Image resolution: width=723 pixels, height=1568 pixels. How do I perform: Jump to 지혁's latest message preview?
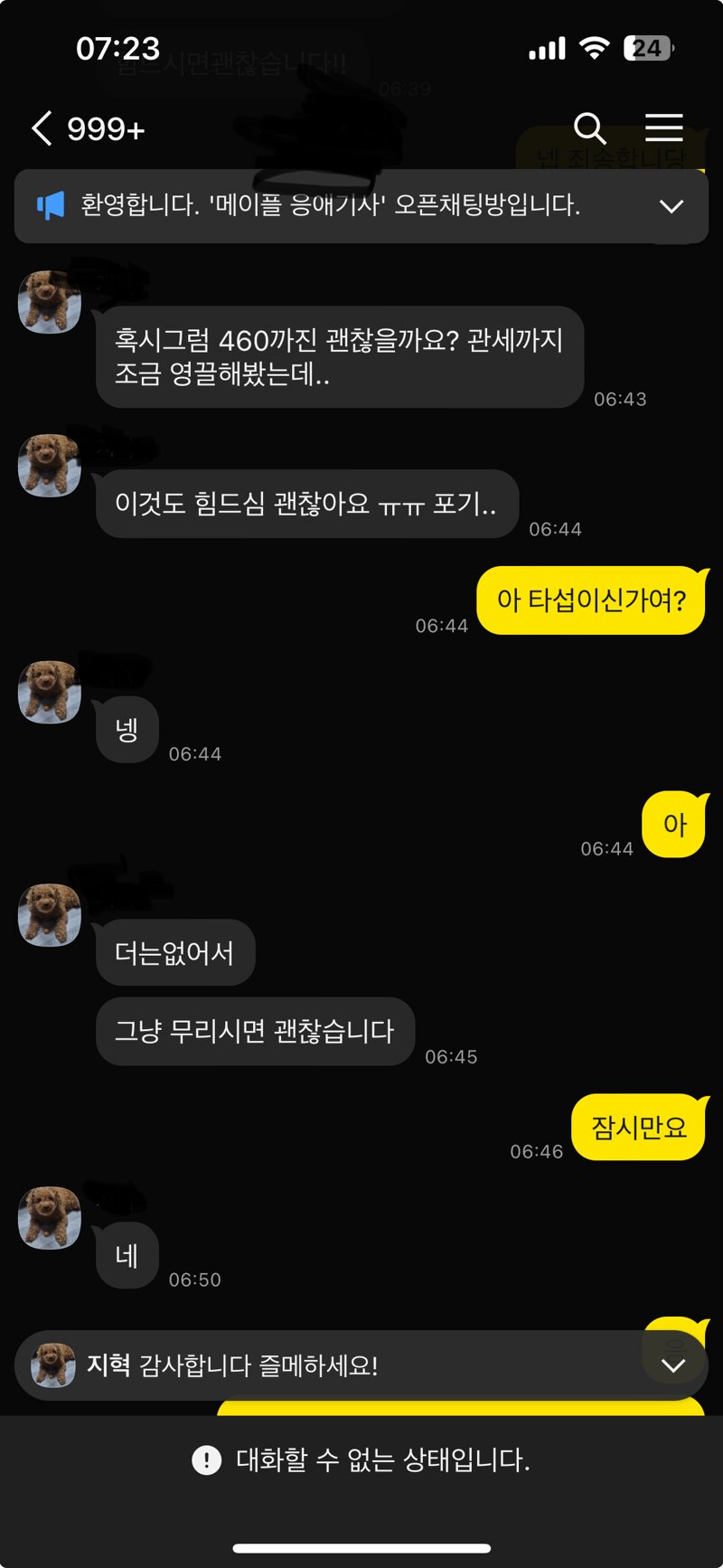(343, 1365)
